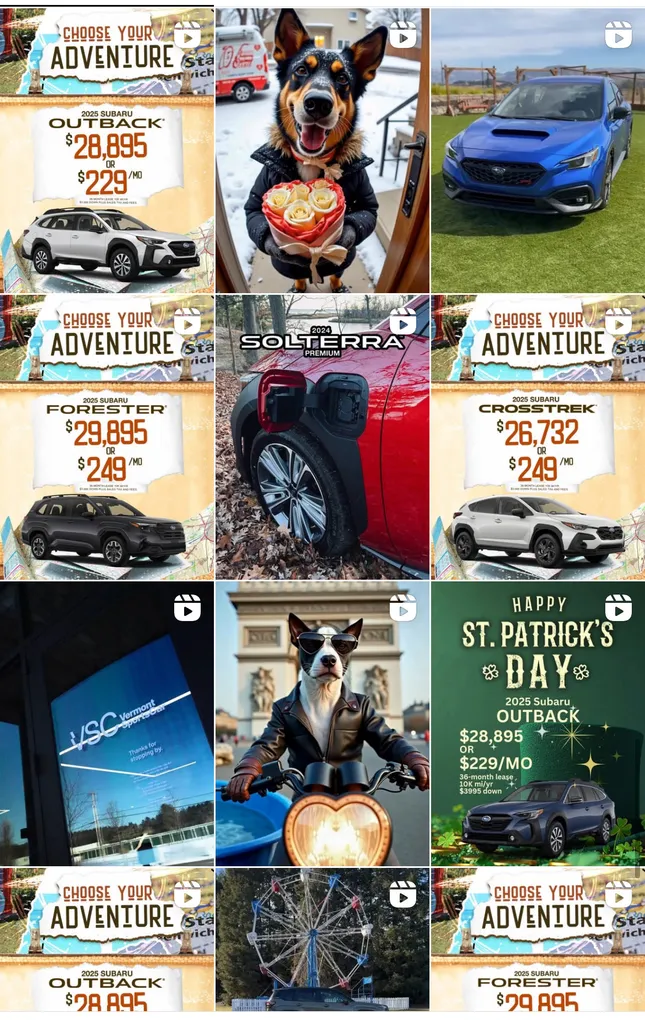Open the blue Subaru on grass reel
This screenshot has width=645, height=1020.
pos(538,150)
